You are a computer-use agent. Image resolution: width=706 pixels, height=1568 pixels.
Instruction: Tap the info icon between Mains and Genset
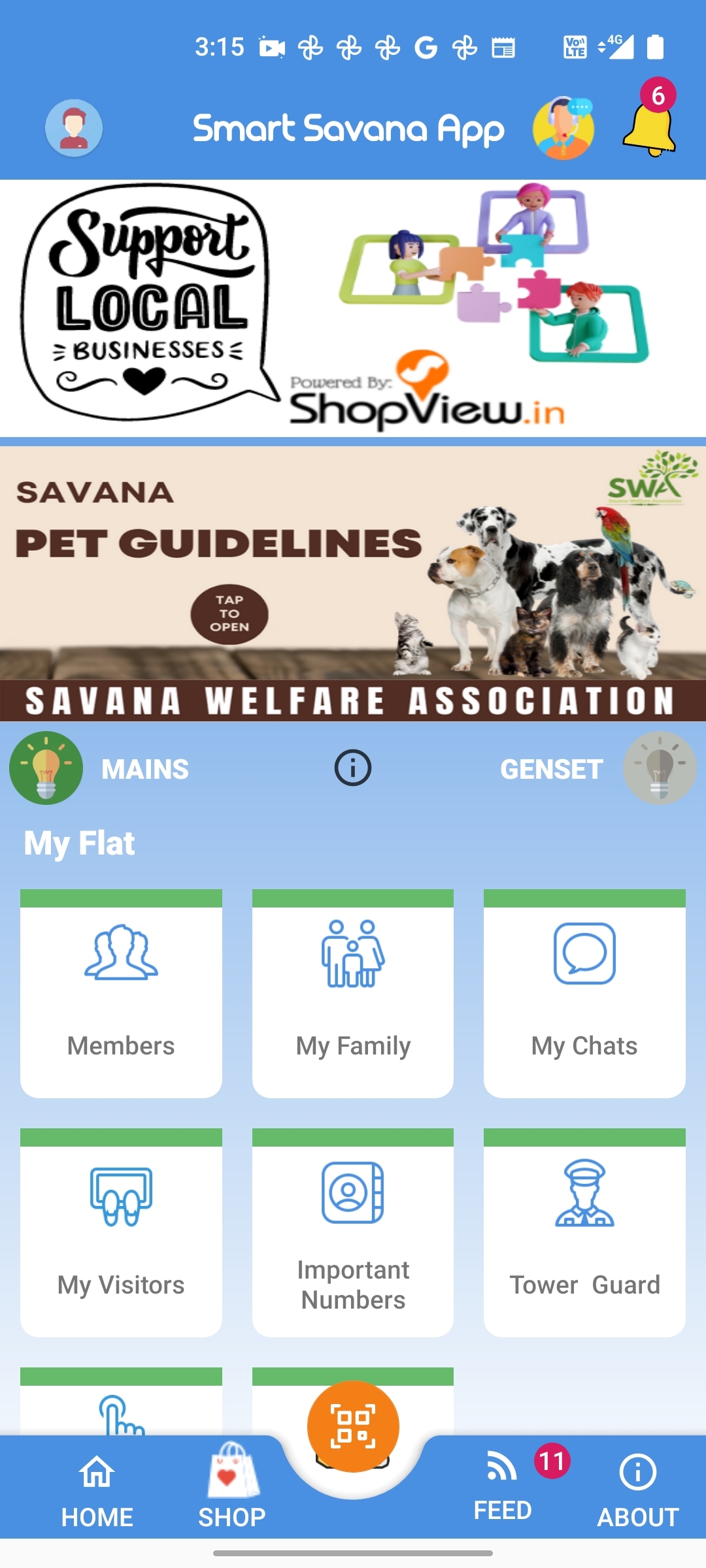pos(353,768)
